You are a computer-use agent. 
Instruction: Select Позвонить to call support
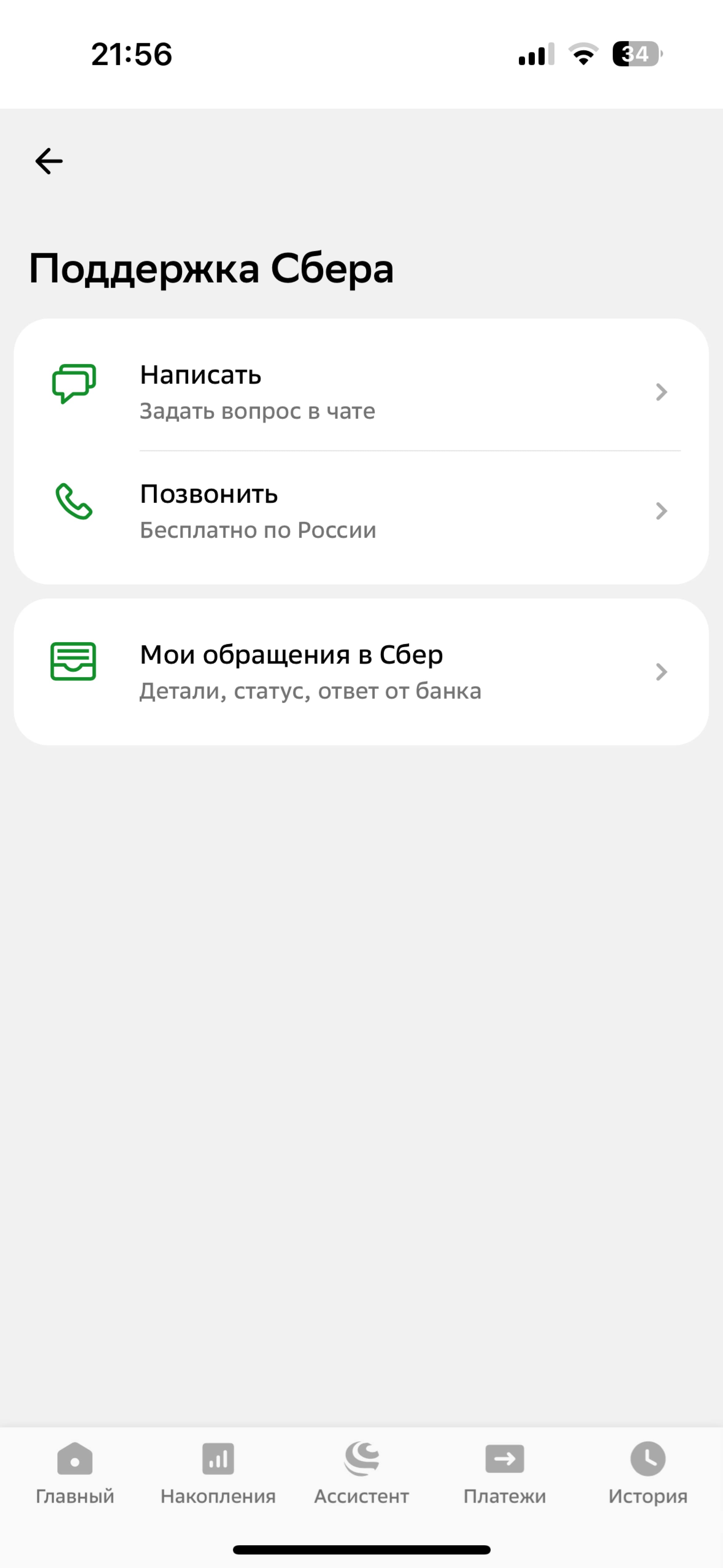[361, 511]
